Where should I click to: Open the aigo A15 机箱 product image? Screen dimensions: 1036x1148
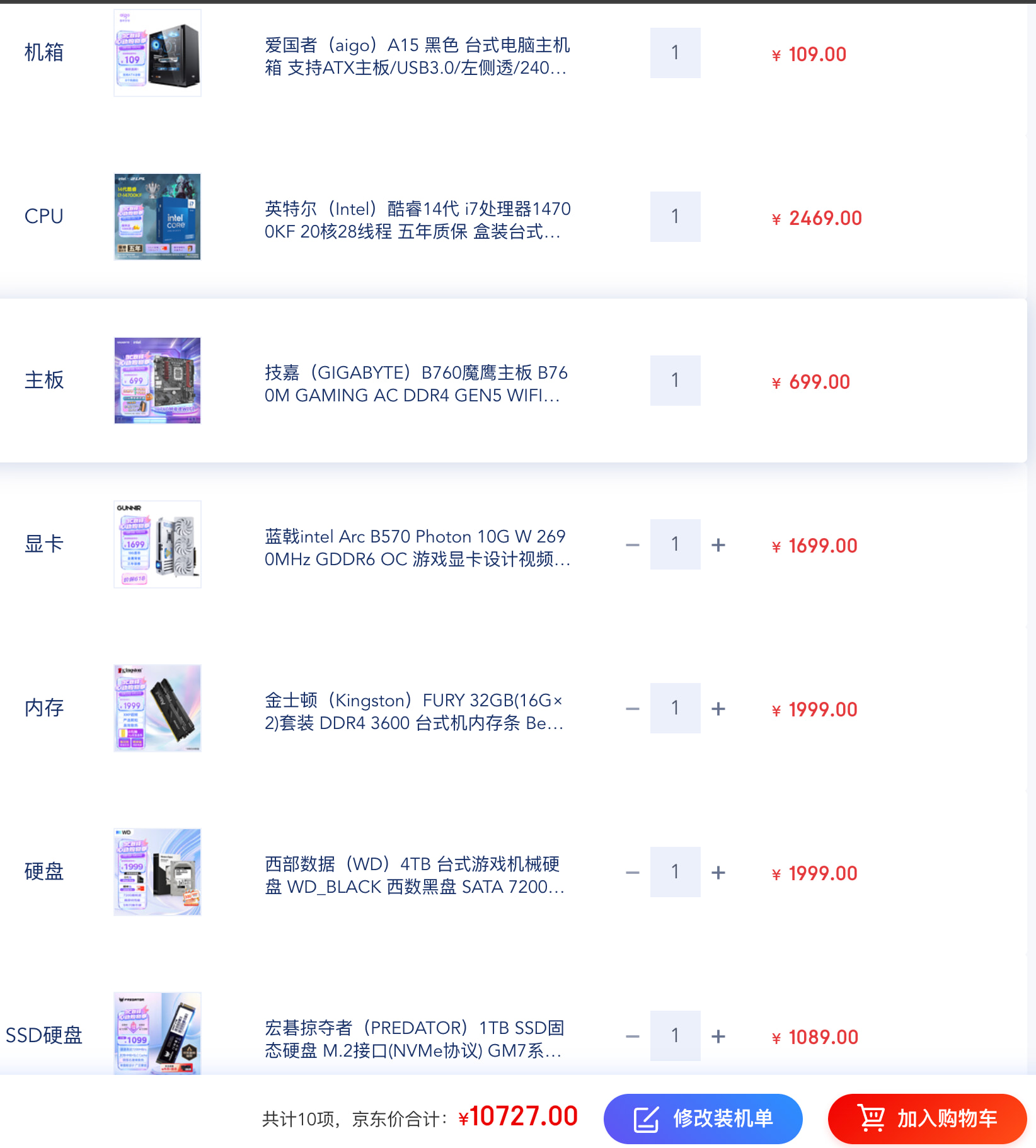point(158,53)
